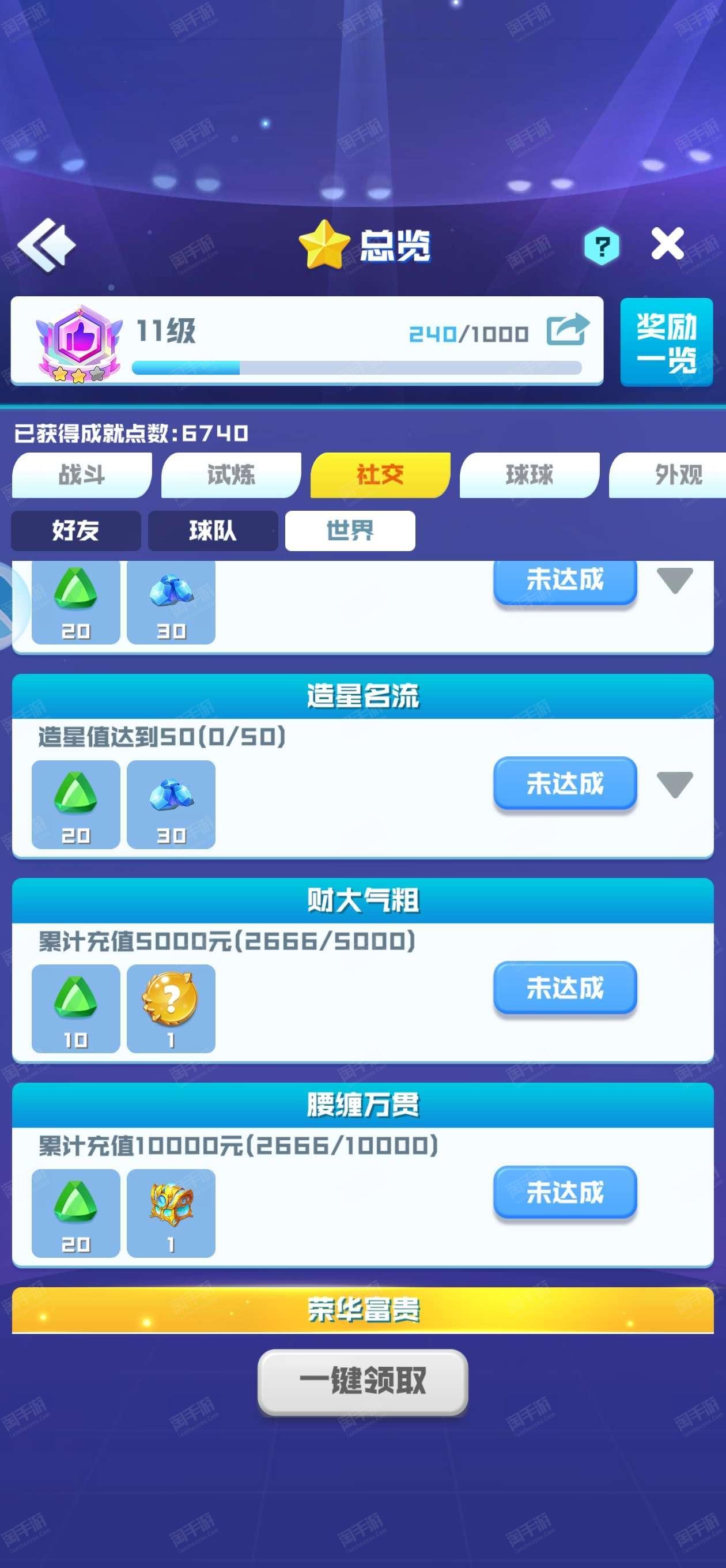Show the 球队 sub-category
This screenshot has width=726, height=1568.
(x=213, y=531)
